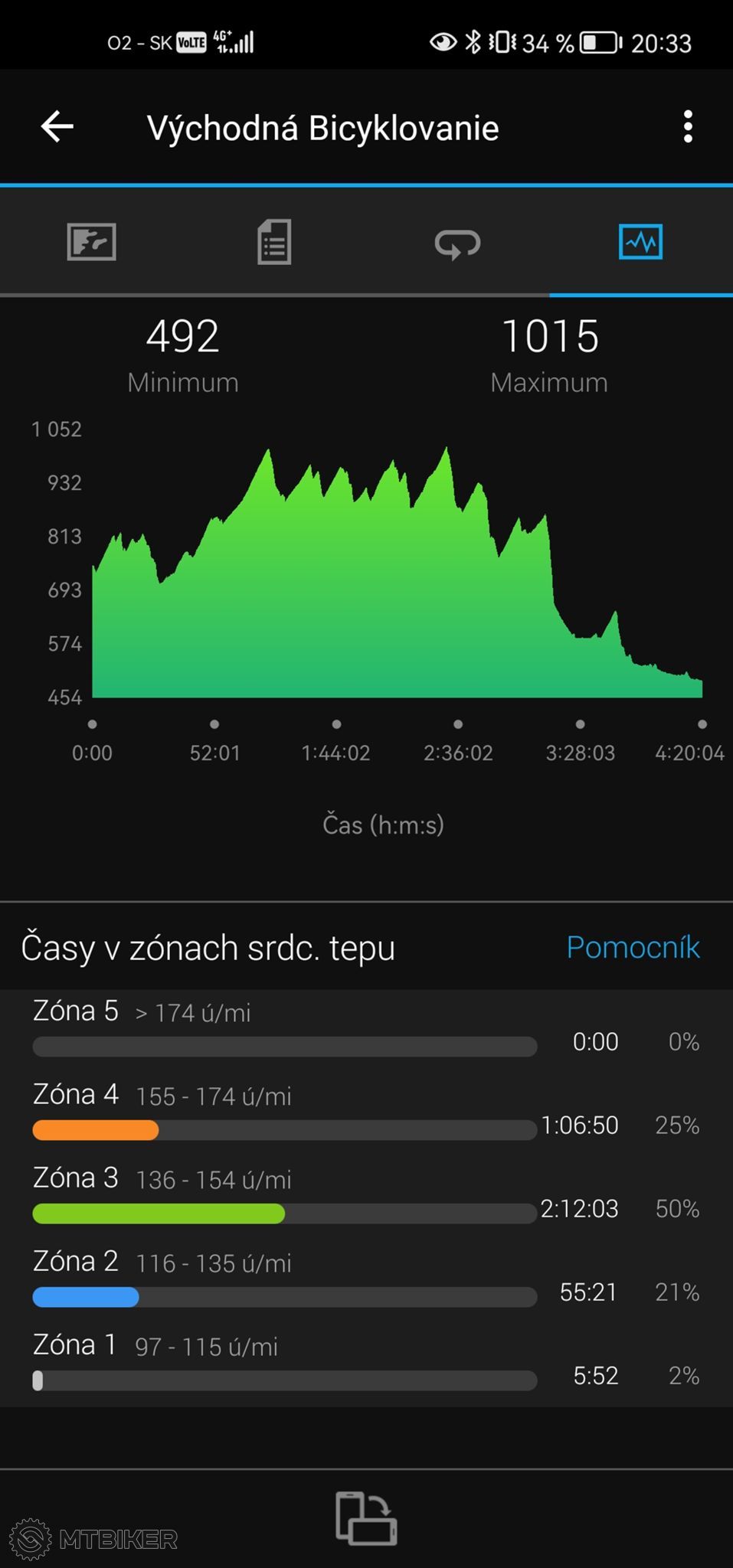Viewport: 733px width, 1568px height.
Task: Switch to the map overview tab
Action: (x=91, y=242)
